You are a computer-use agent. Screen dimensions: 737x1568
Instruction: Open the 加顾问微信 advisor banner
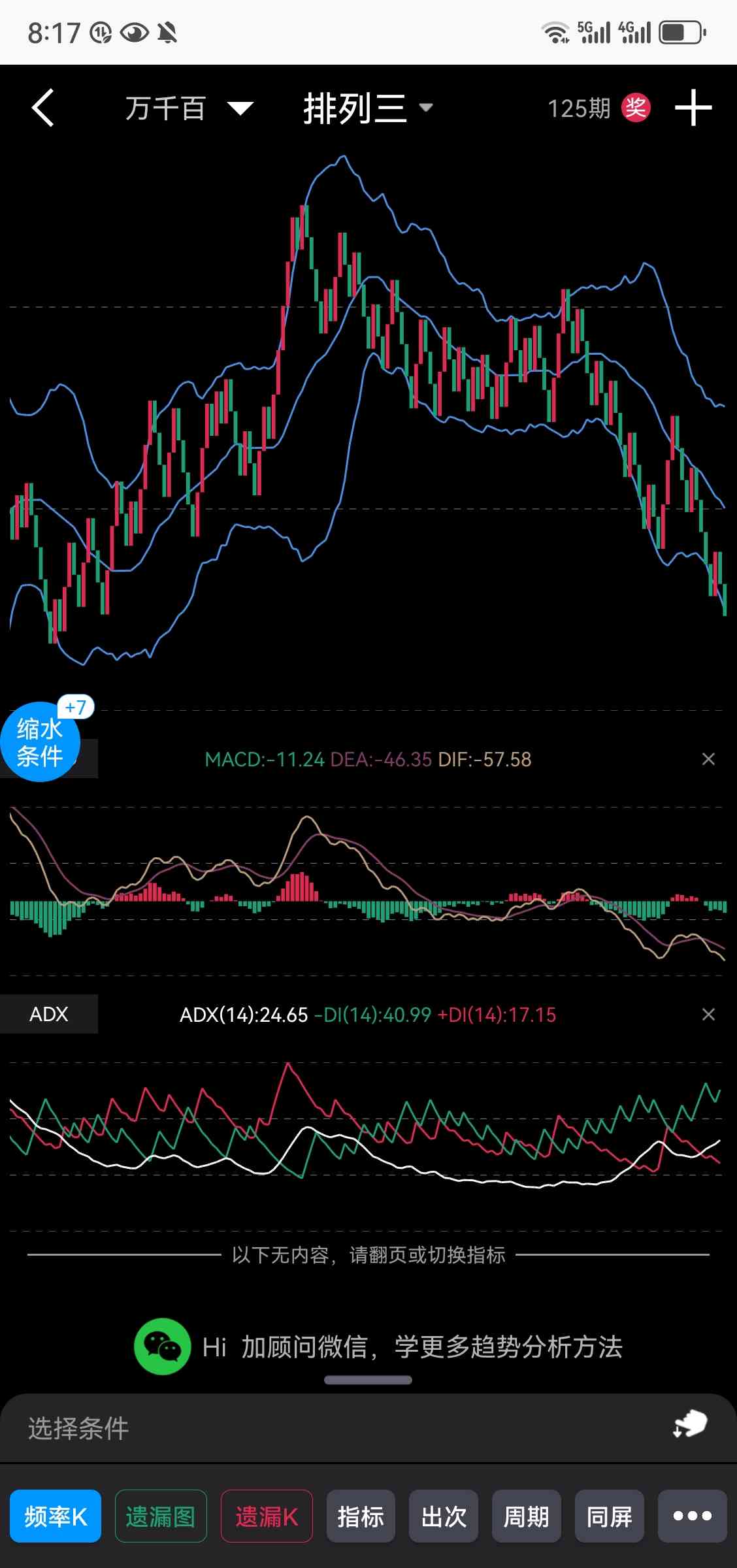tap(379, 1347)
